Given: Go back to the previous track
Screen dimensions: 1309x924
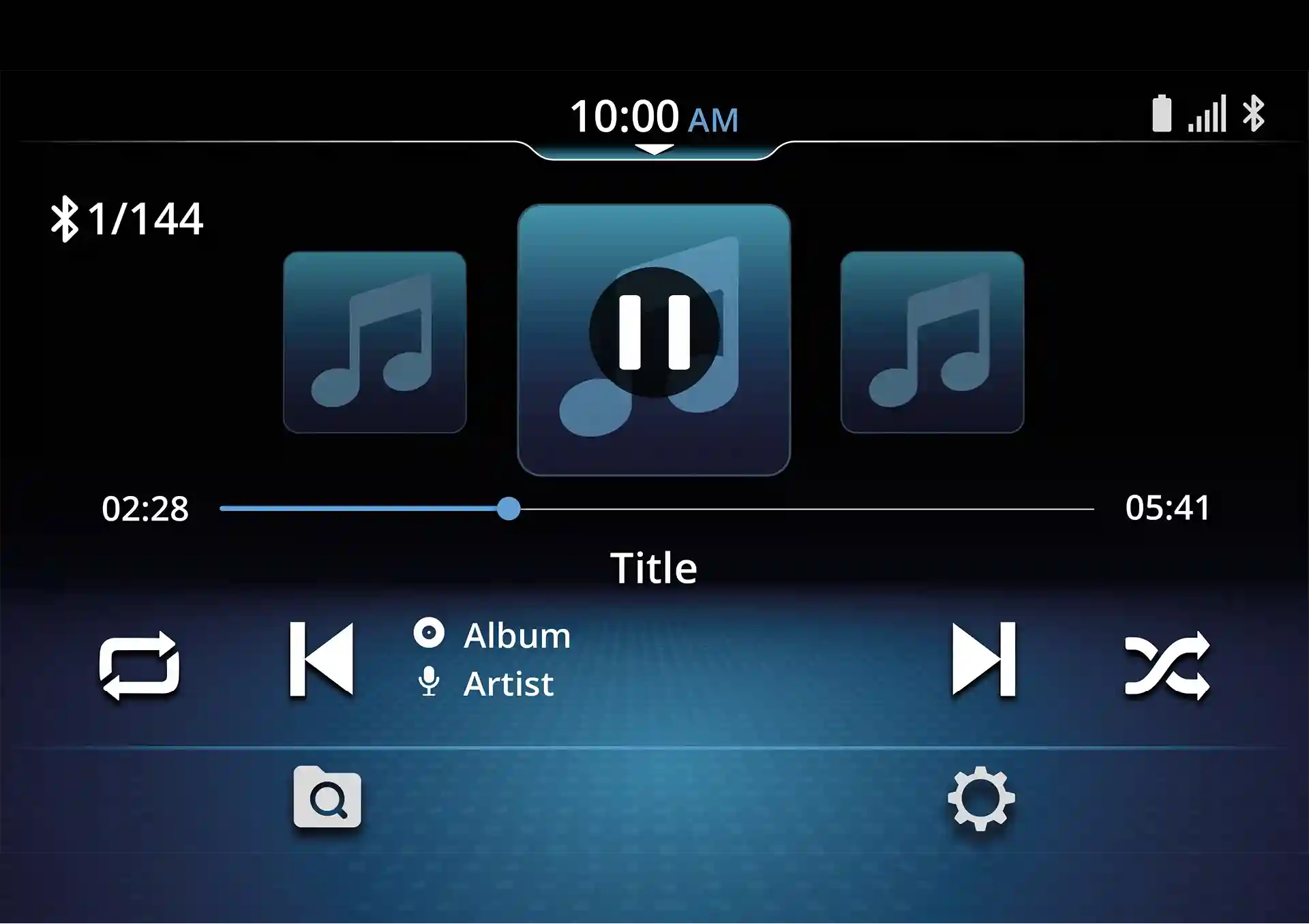Looking at the screenshot, I should (x=321, y=660).
